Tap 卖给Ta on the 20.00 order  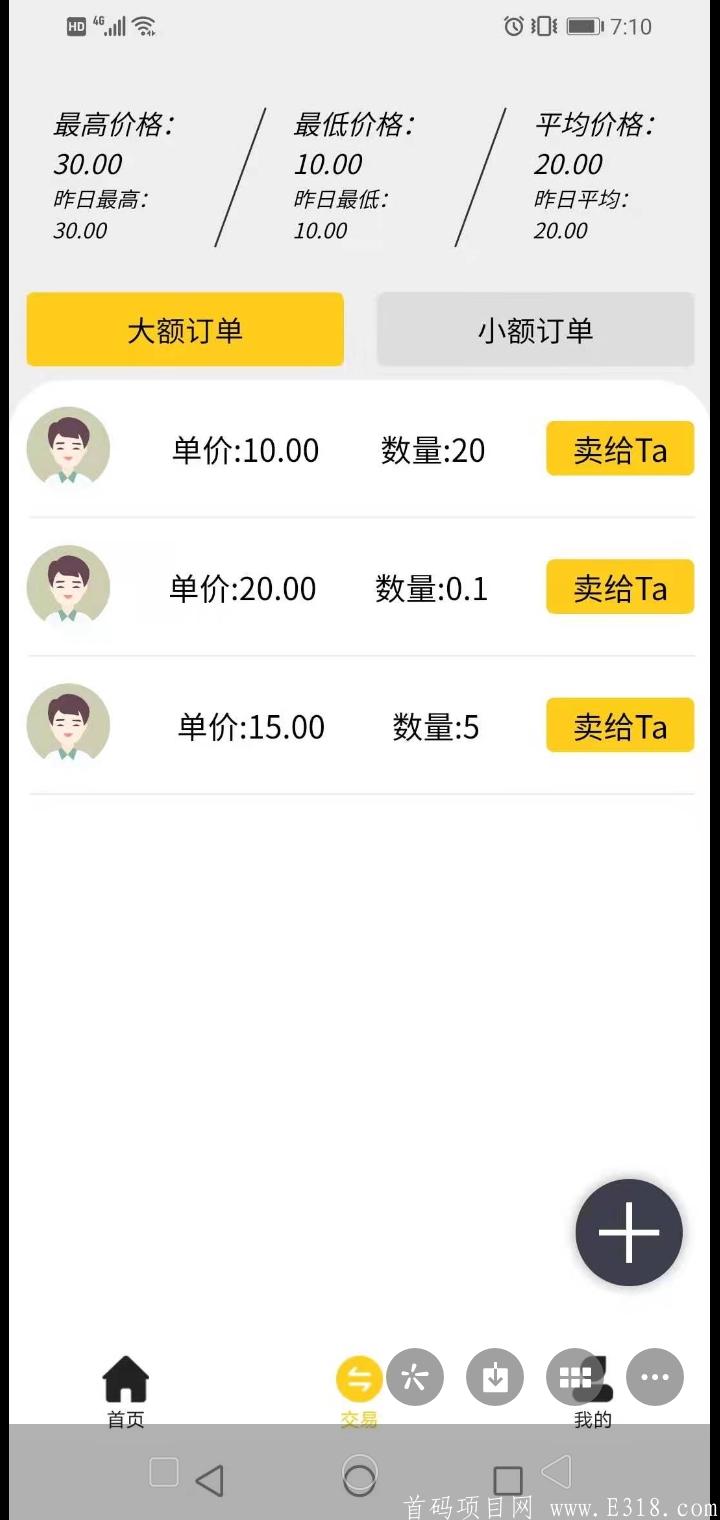(x=620, y=587)
